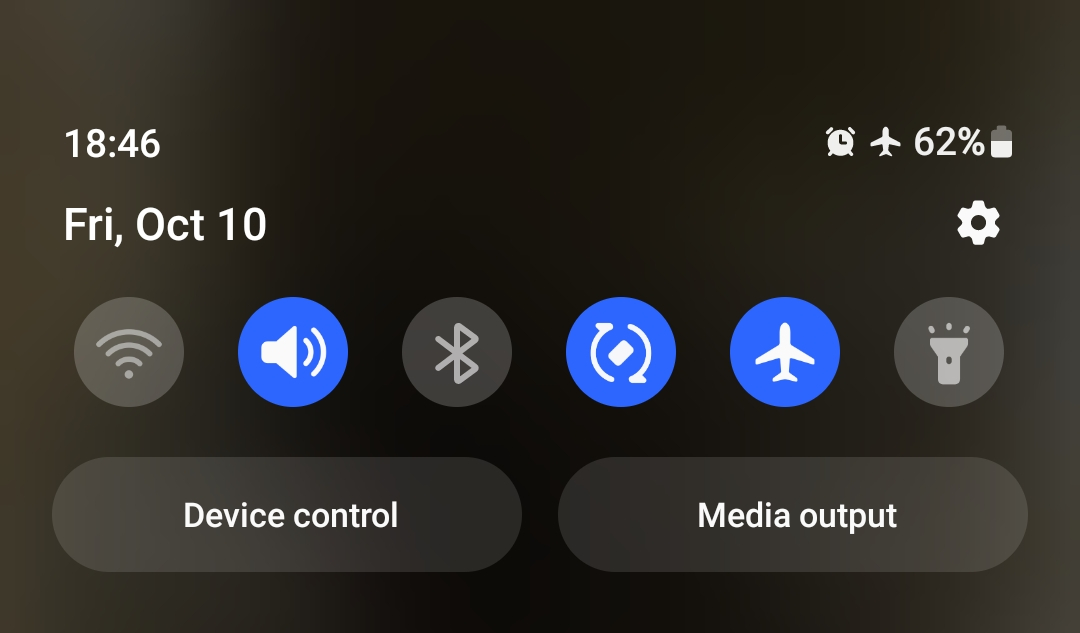Turn on Wi-Fi
The width and height of the screenshot is (1080, 633).
pyautogui.click(x=129, y=352)
